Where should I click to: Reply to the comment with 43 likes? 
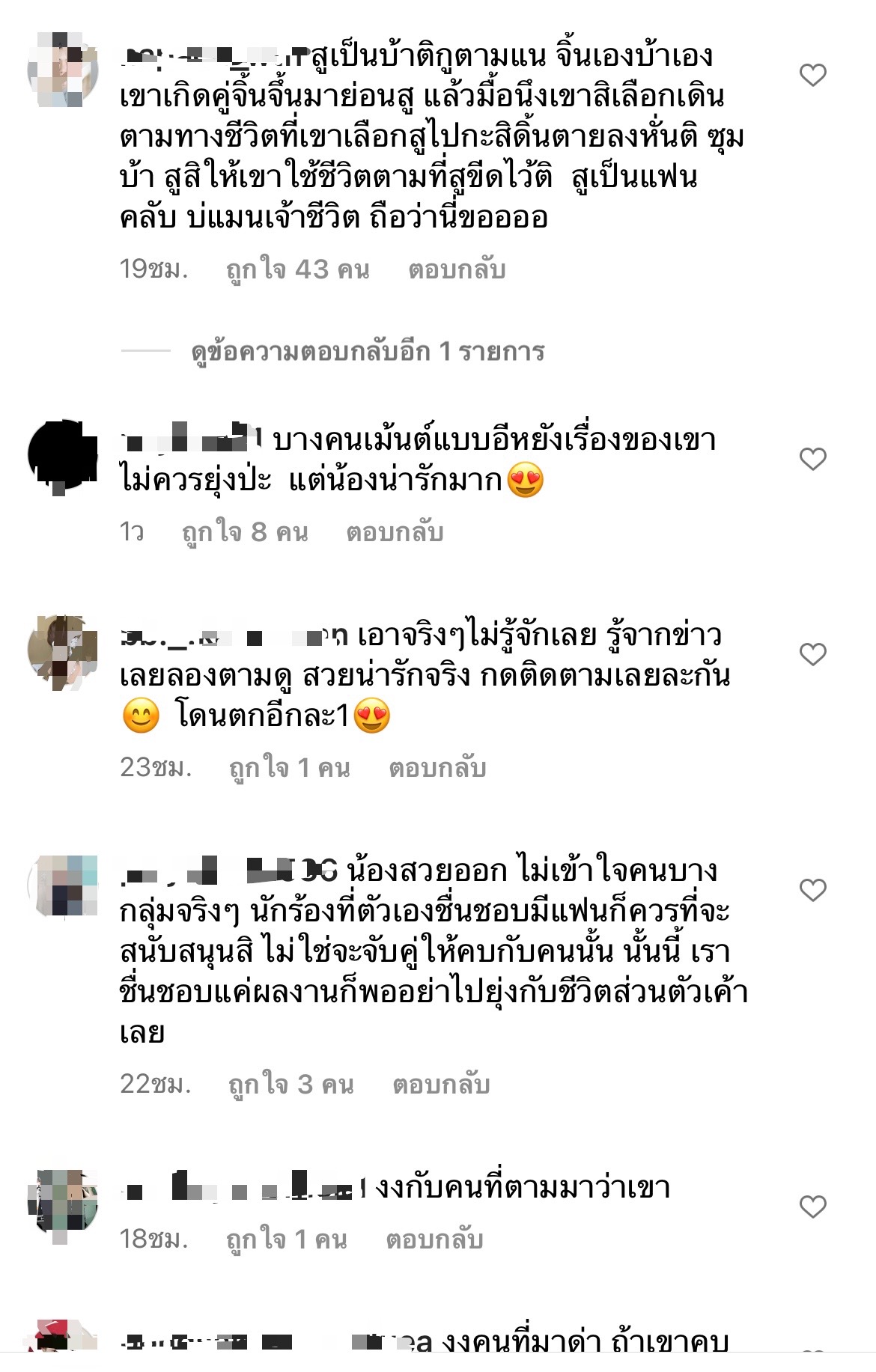point(457,269)
